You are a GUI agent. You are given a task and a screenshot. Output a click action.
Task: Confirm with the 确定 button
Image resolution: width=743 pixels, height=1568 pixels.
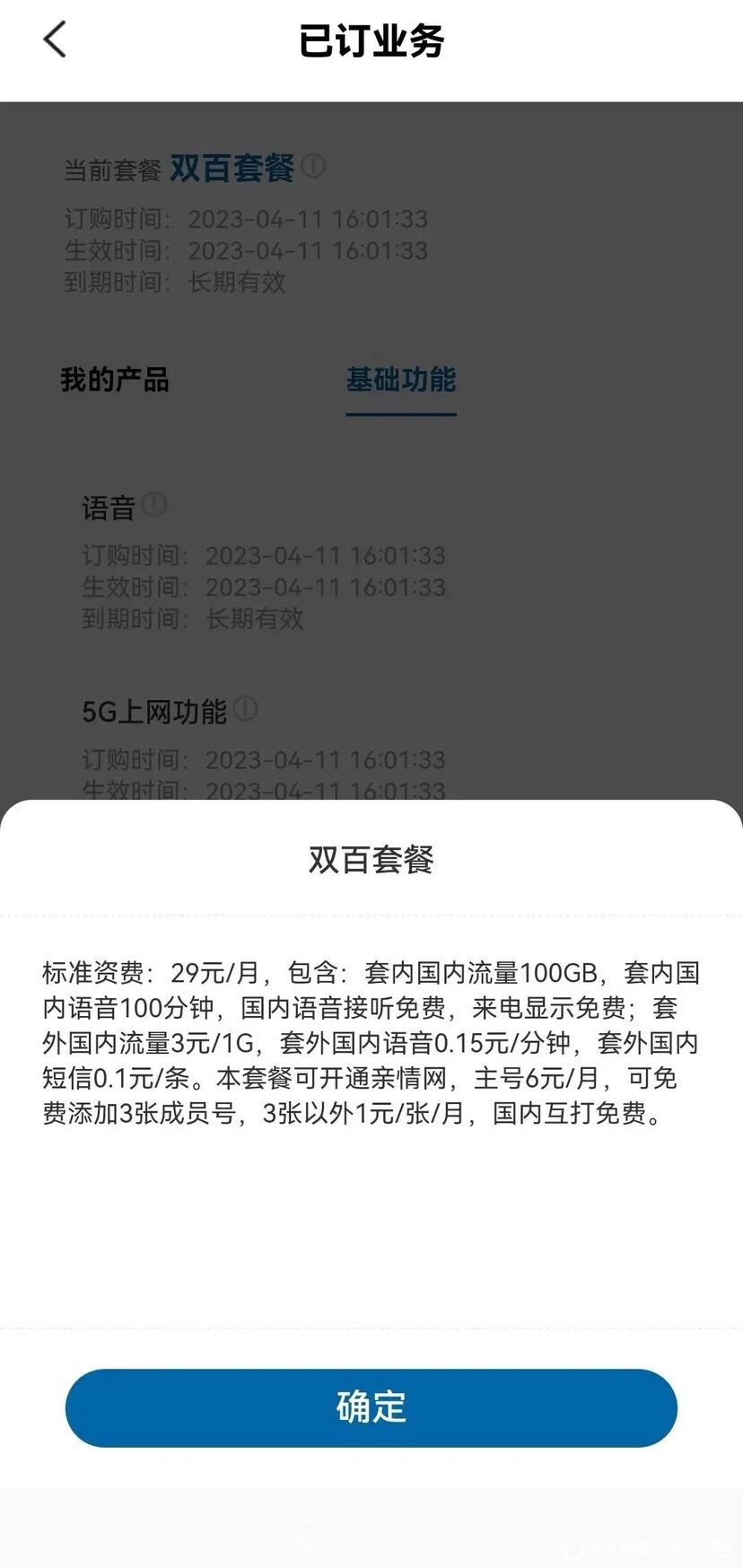(x=371, y=1406)
